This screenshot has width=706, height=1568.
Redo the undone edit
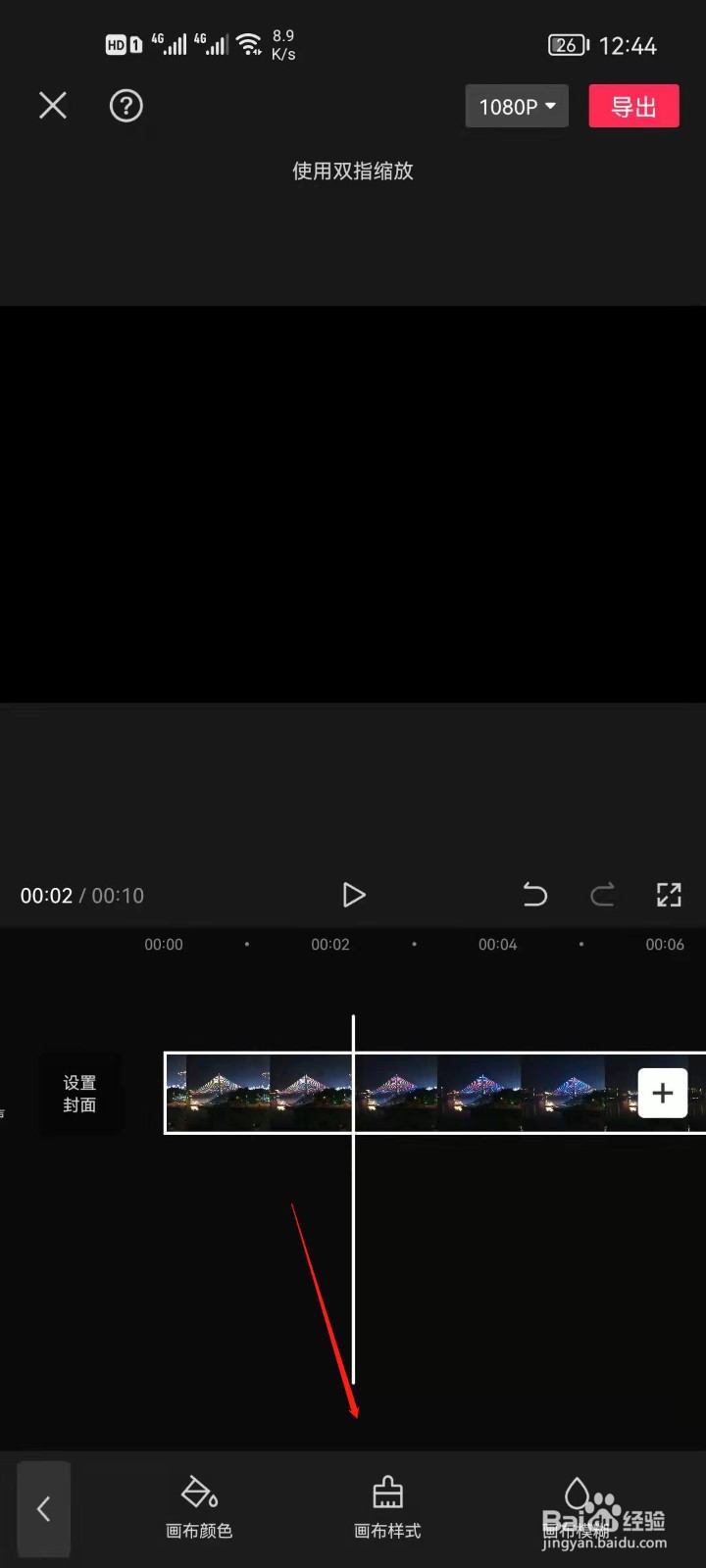(602, 895)
